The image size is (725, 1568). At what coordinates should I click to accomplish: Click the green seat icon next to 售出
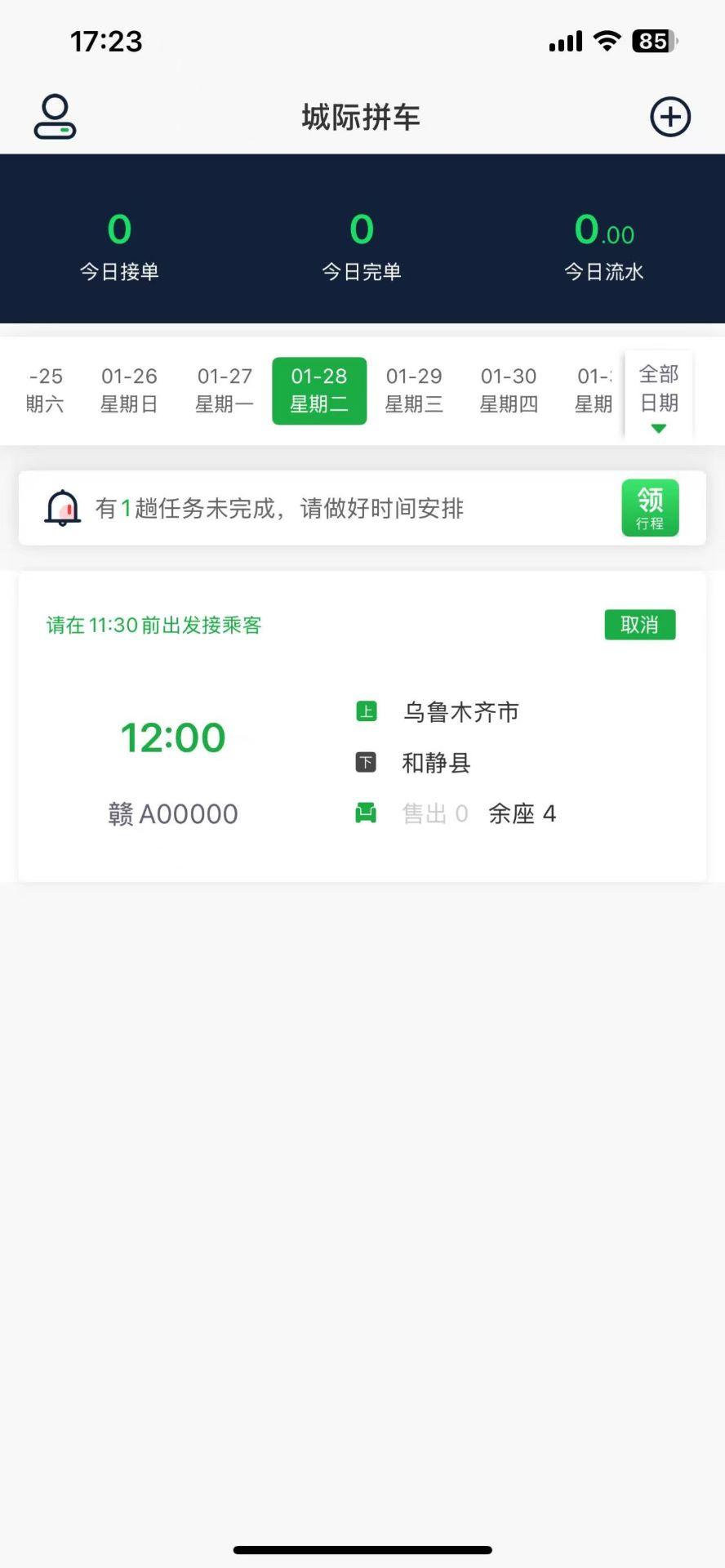coord(365,813)
